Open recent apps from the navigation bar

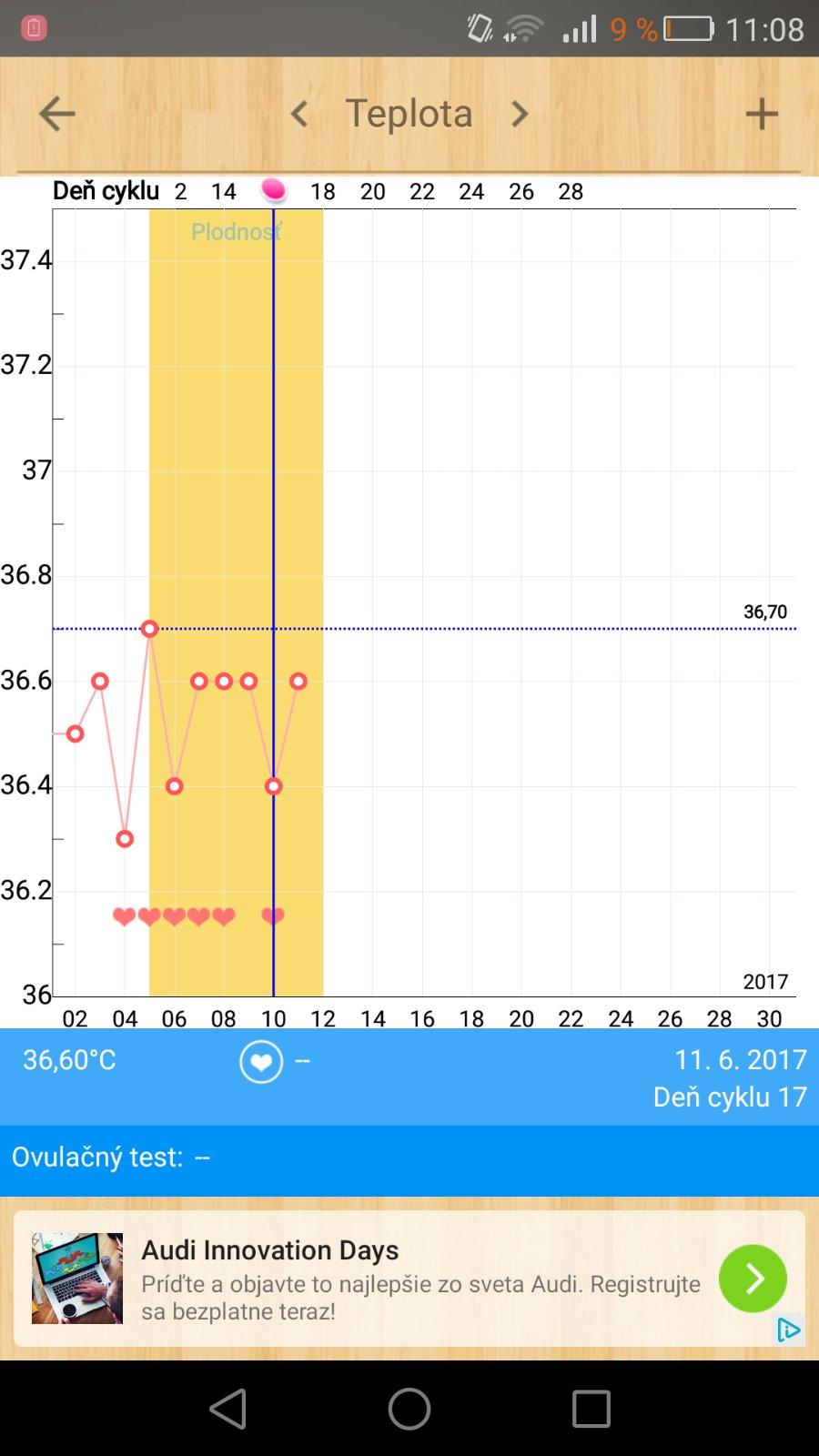[591, 1409]
